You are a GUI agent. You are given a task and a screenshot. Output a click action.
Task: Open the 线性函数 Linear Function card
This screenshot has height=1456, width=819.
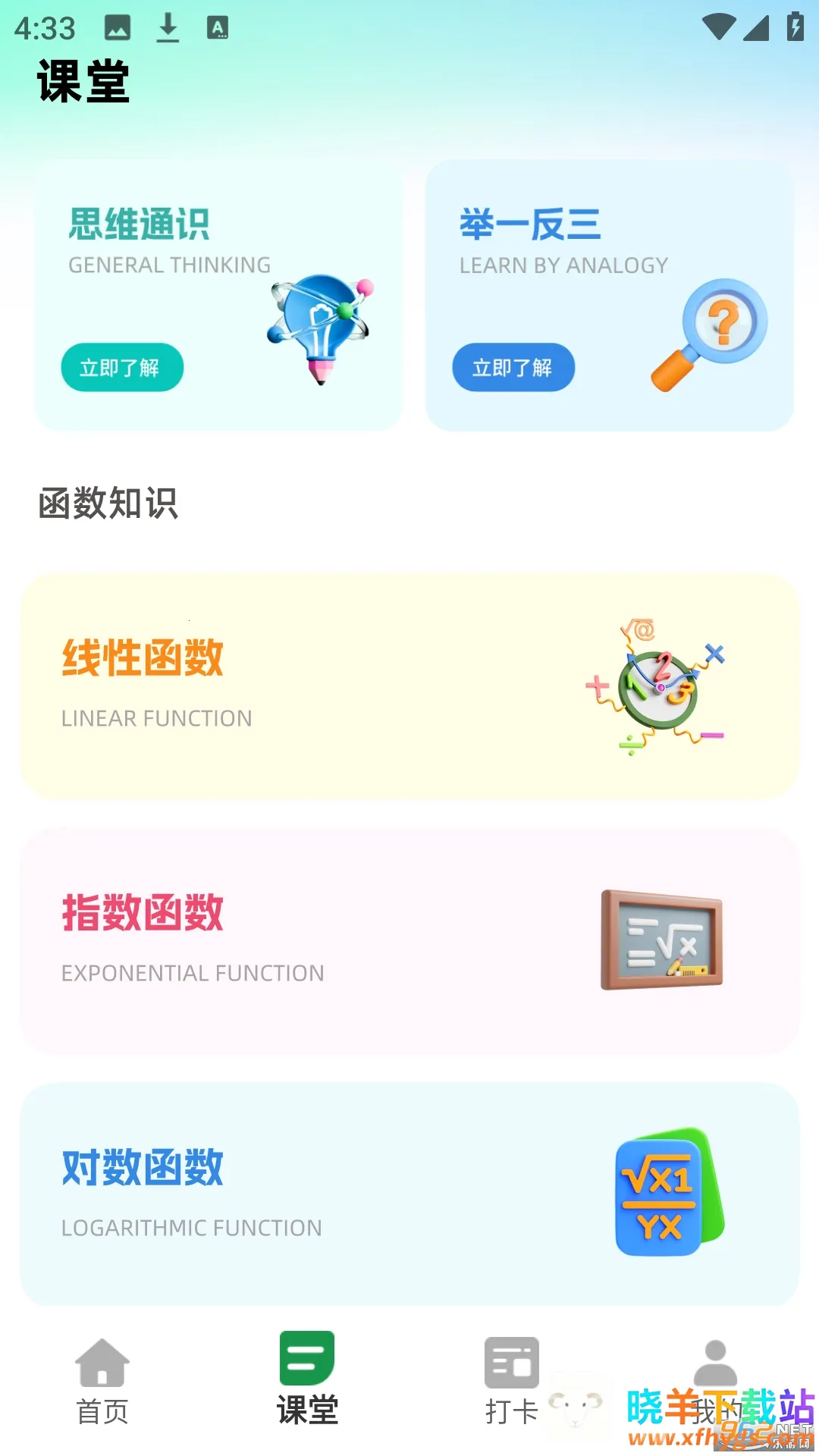[x=409, y=686]
